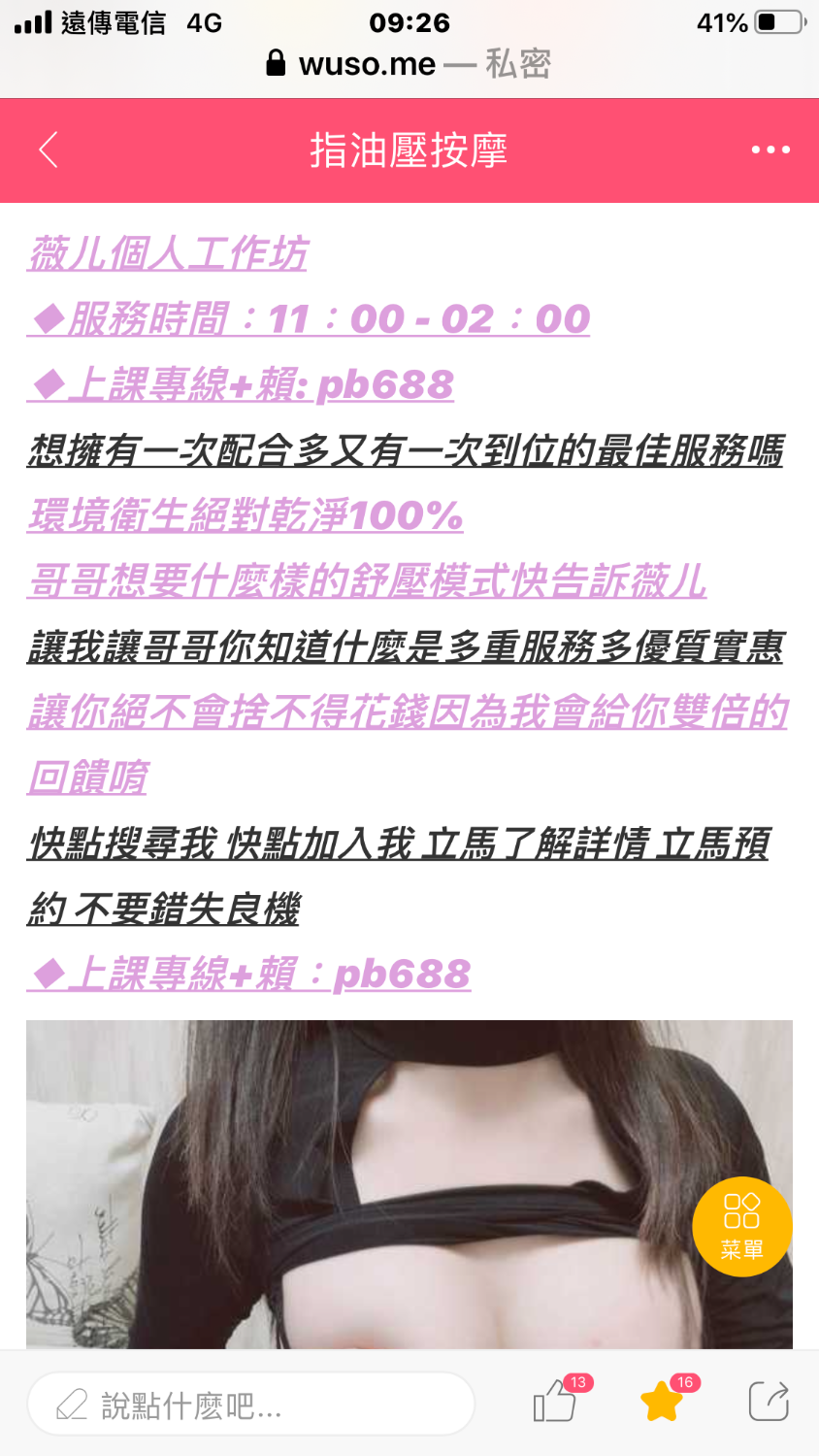This screenshot has width=819, height=1456.
Task: Share this post via the share icon
Action: [x=769, y=1402]
